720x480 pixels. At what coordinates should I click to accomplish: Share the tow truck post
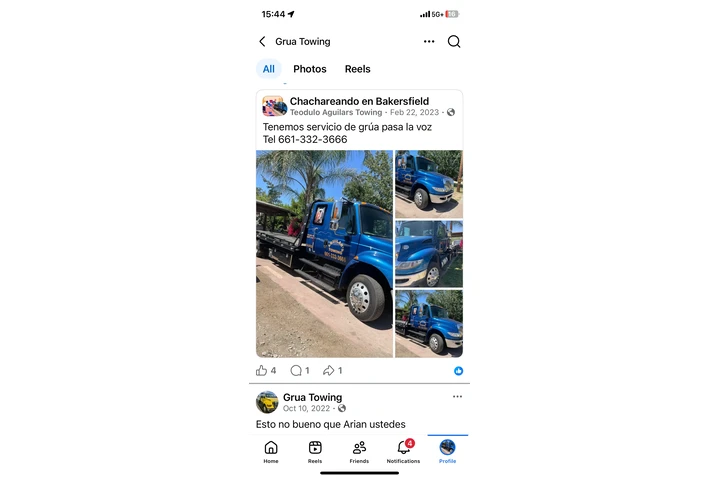click(332, 370)
